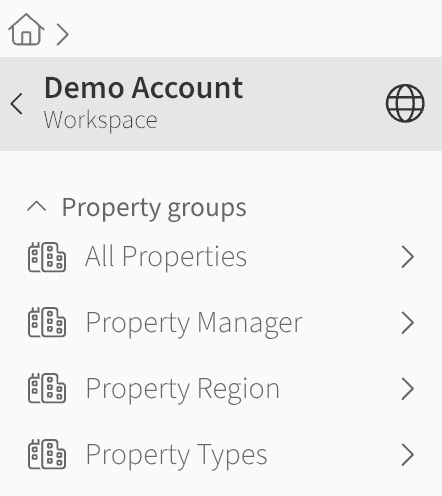Viewport: 442px width, 496px height.
Task: Open Property Types group
Action: (x=221, y=454)
